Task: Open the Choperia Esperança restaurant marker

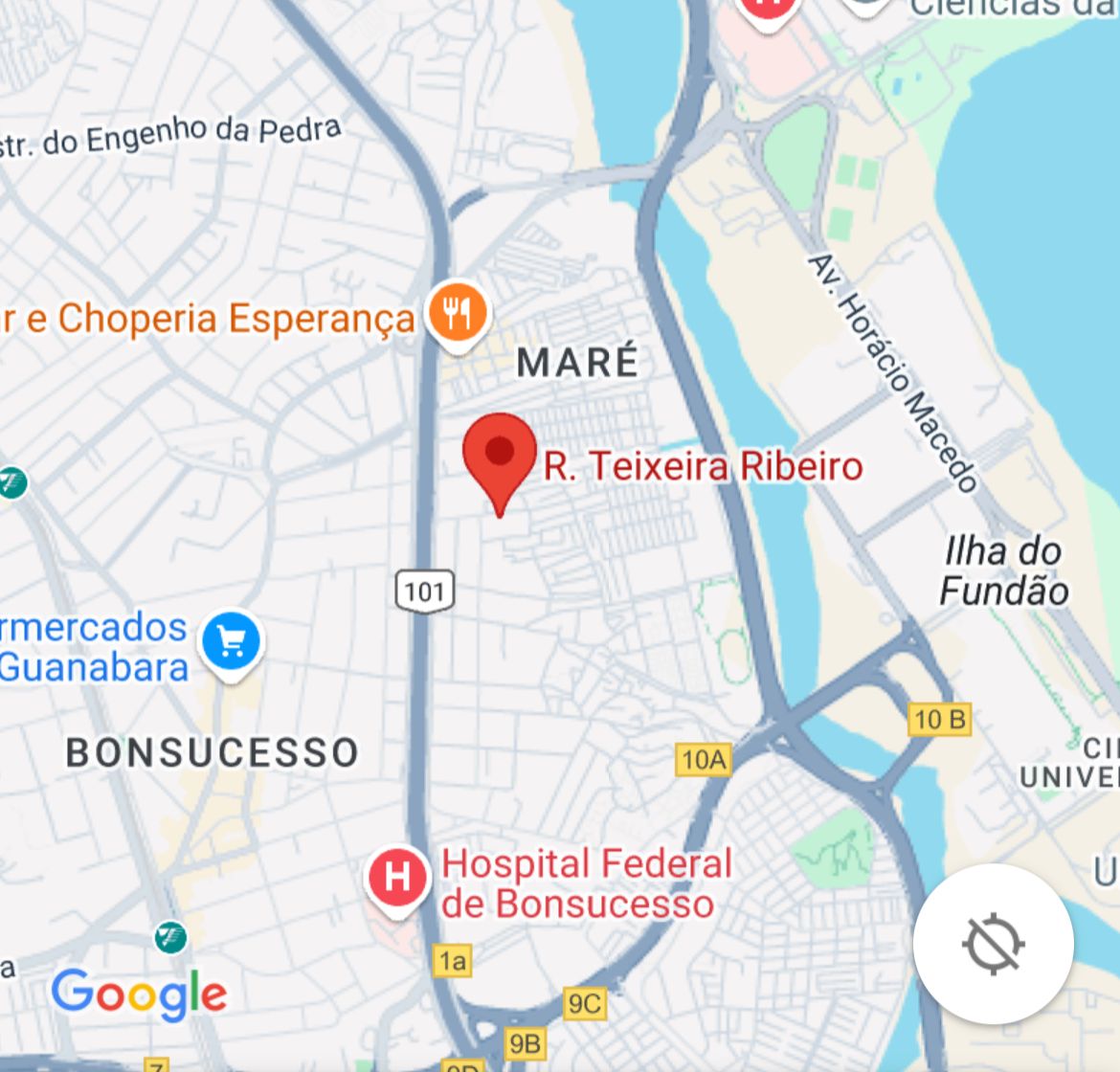Action: point(458,312)
